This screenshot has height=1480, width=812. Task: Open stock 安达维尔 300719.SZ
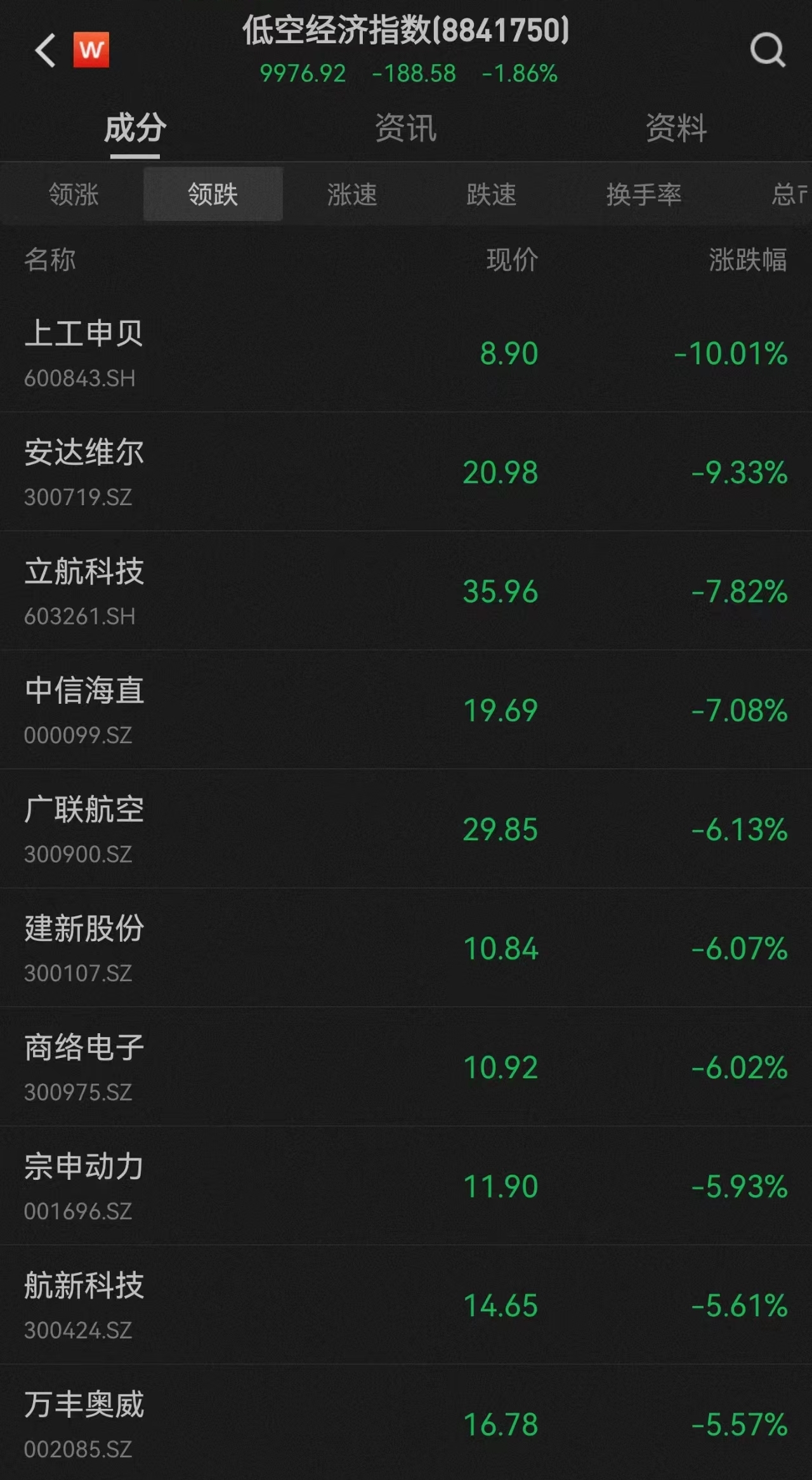(x=406, y=472)
